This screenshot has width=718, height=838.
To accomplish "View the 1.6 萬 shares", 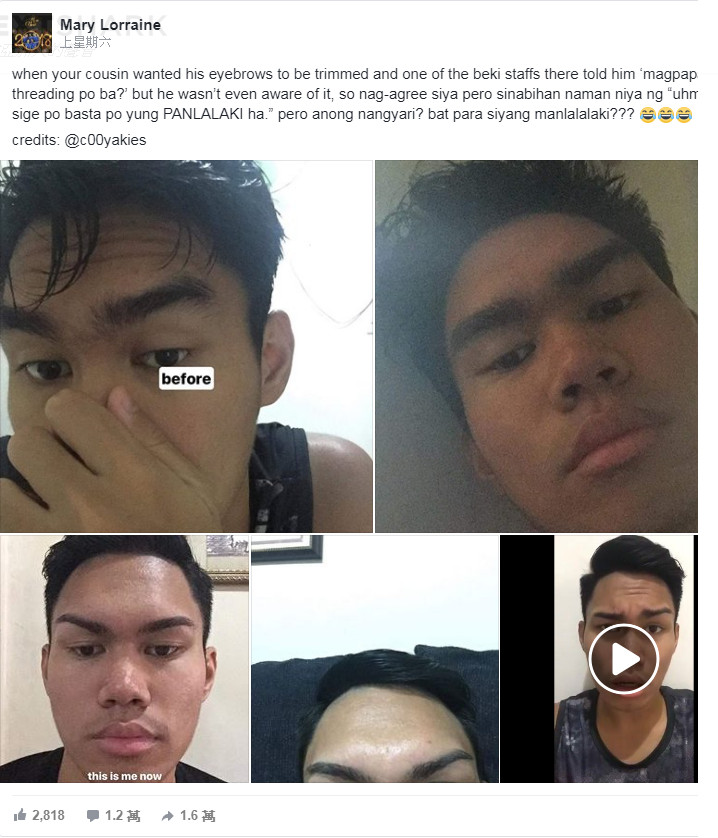I will point(188,815).
